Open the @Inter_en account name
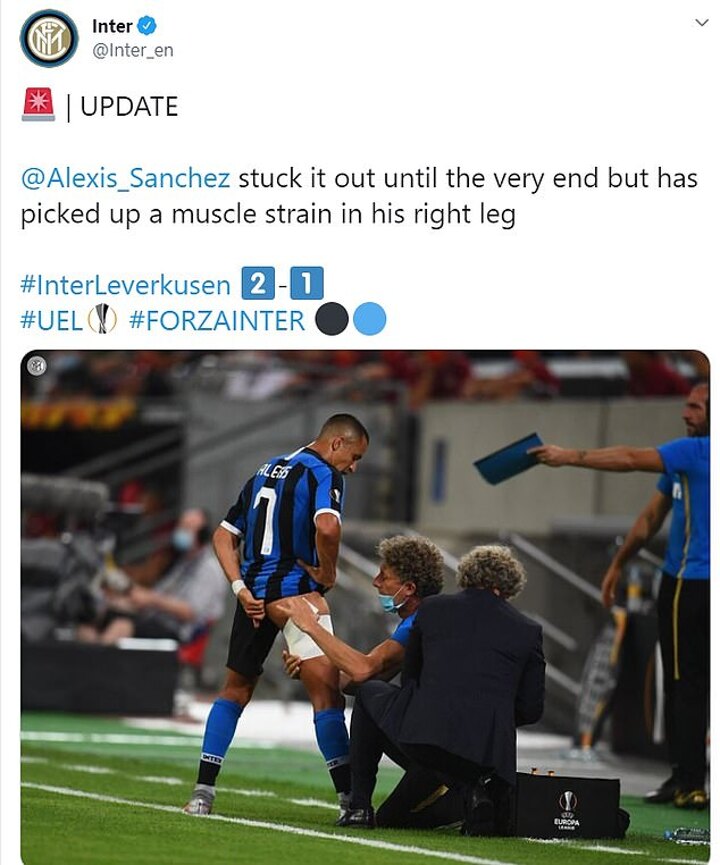Image resolution: width=720 pixels, height=865 pixels. coord(132,50)
